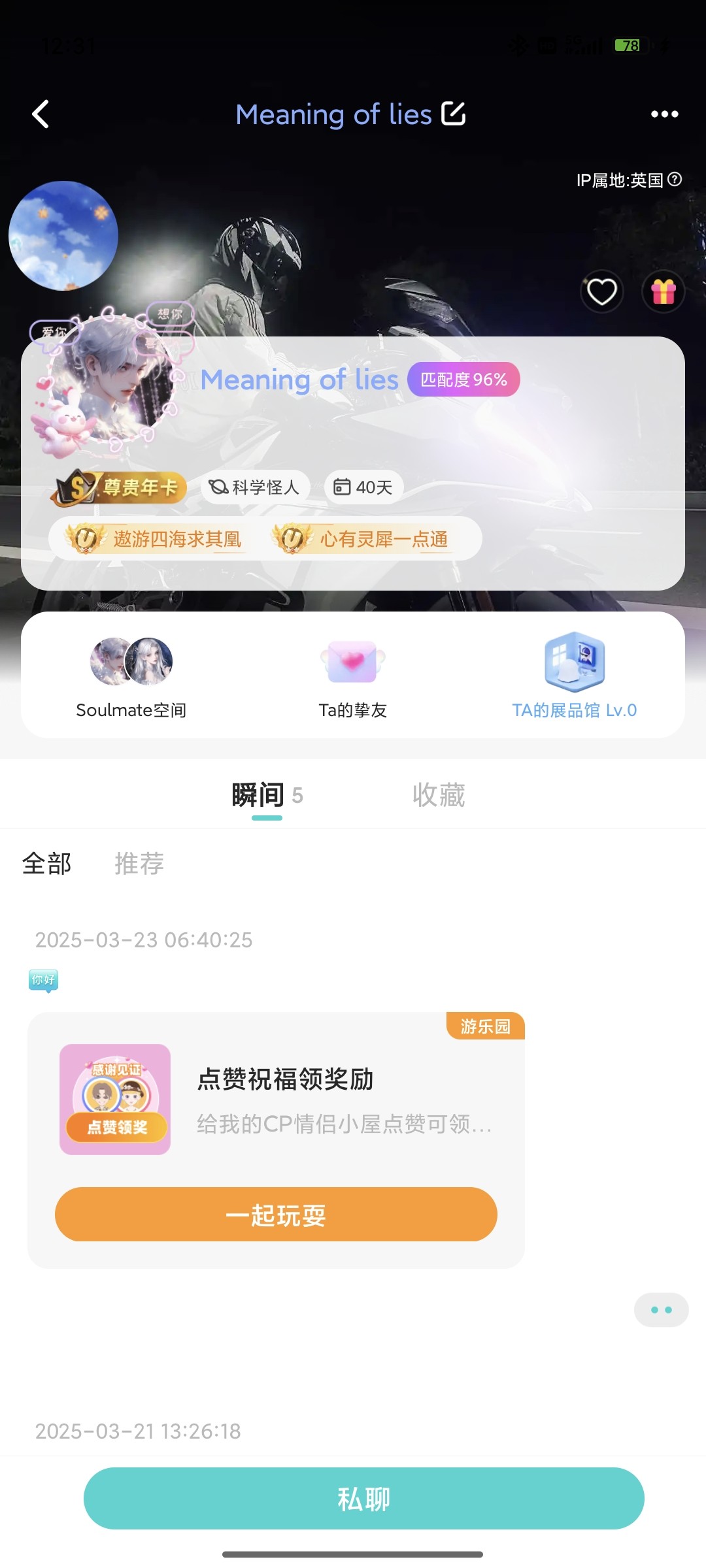This screenshot has width=706, height=1568.
Task: Tap the heart icon to follow
Action: click(x=601, y=291)
